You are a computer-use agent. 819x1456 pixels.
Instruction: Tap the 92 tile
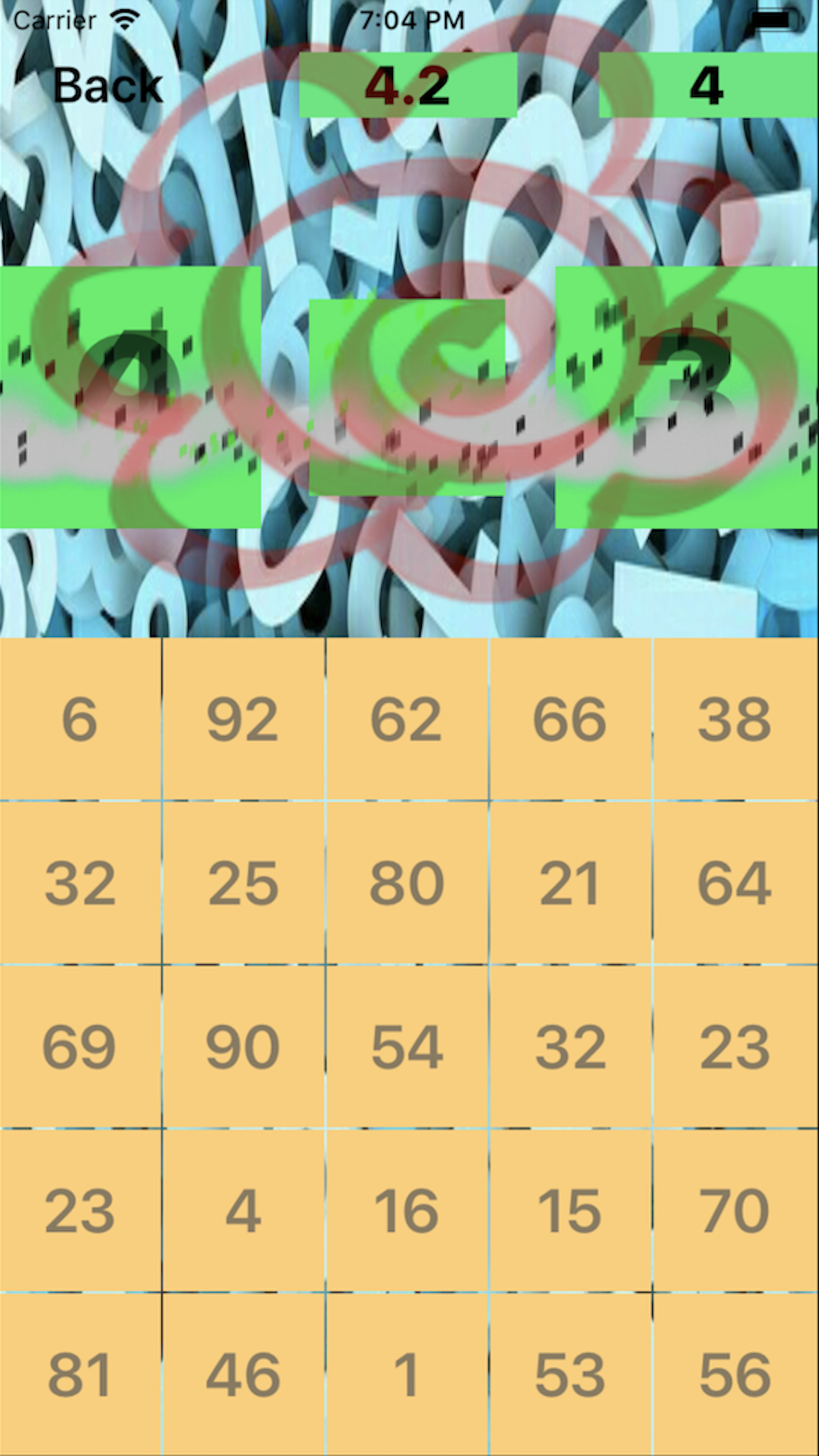pos(243,719)
